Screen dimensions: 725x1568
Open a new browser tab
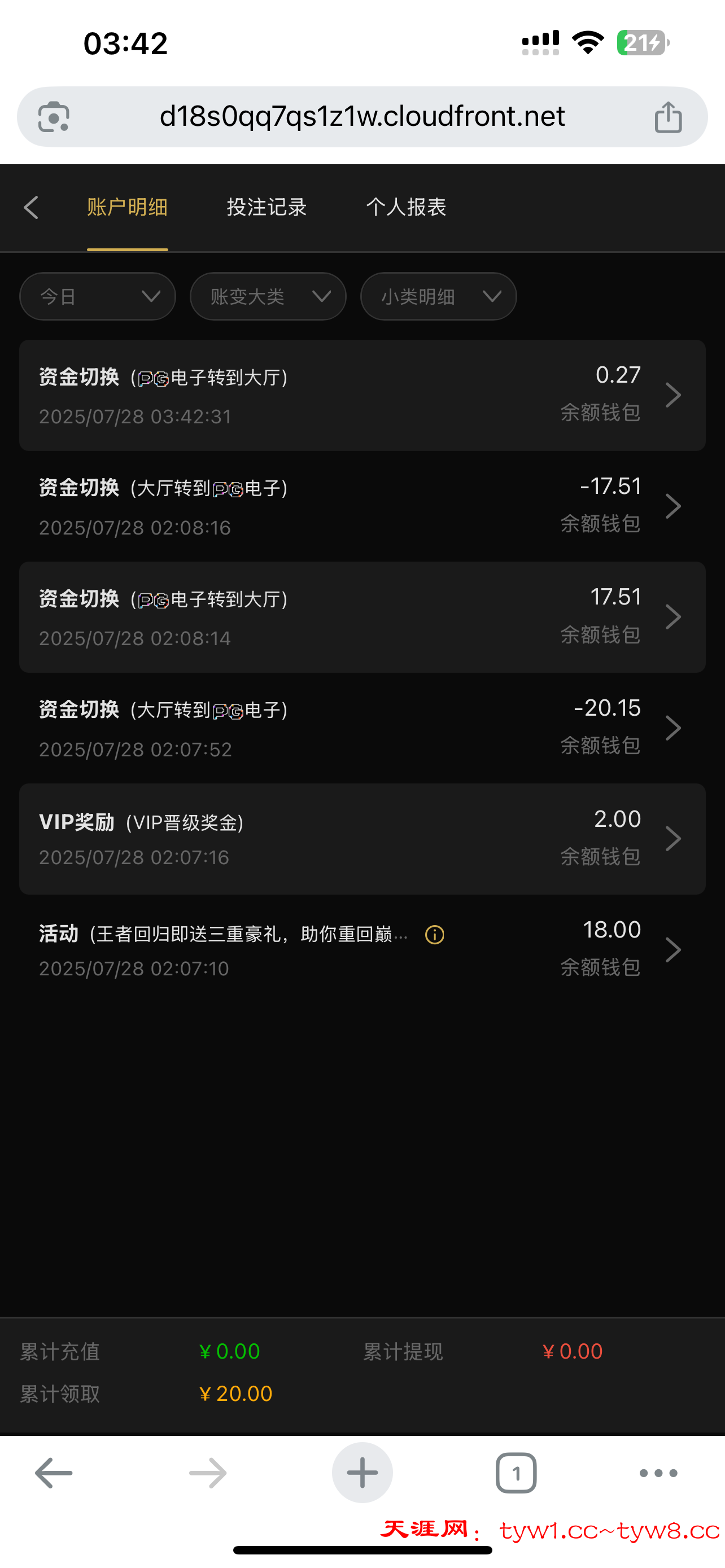click(x=361, y=1473)
